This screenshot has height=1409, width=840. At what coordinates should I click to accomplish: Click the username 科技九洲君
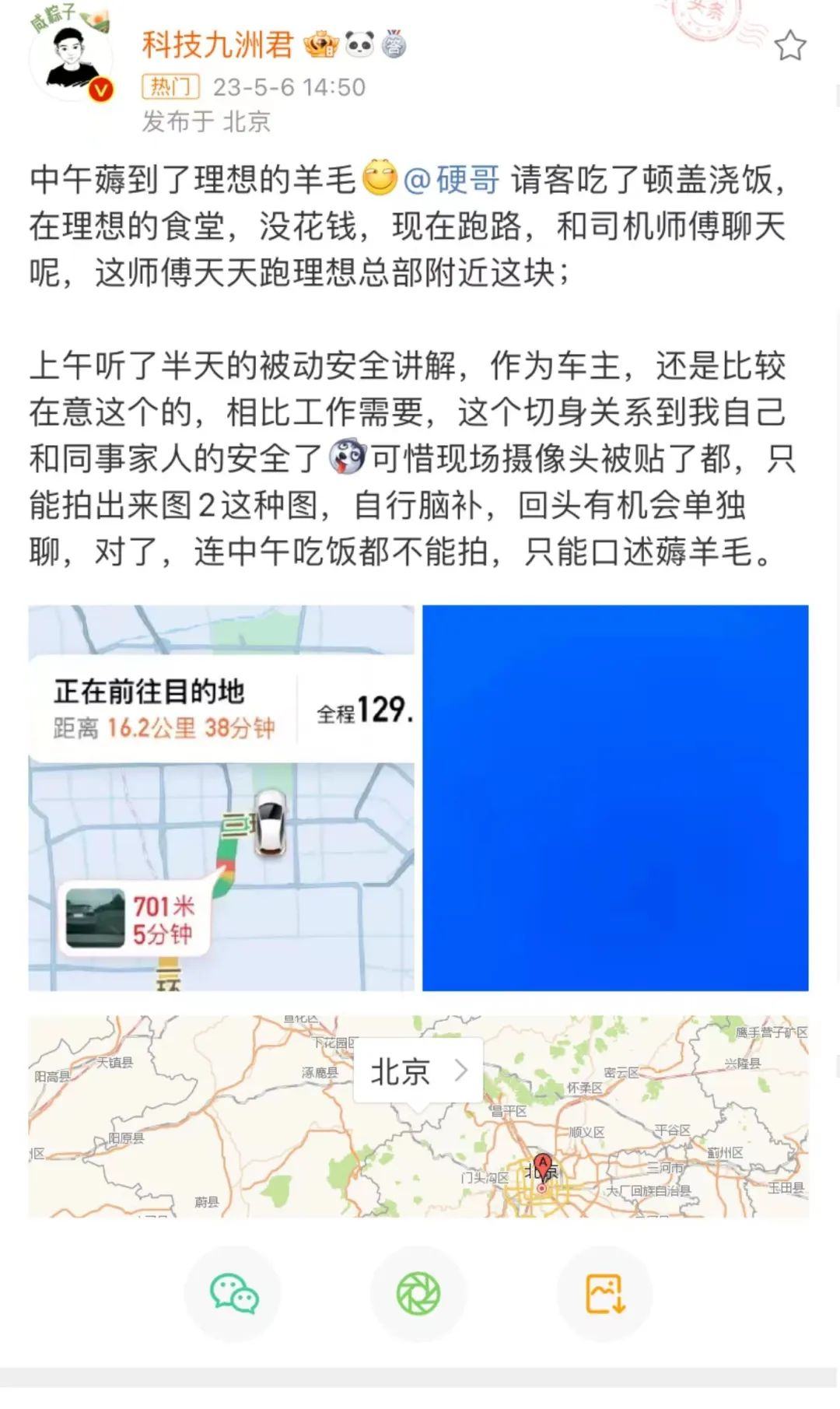(x=219, y=45)
